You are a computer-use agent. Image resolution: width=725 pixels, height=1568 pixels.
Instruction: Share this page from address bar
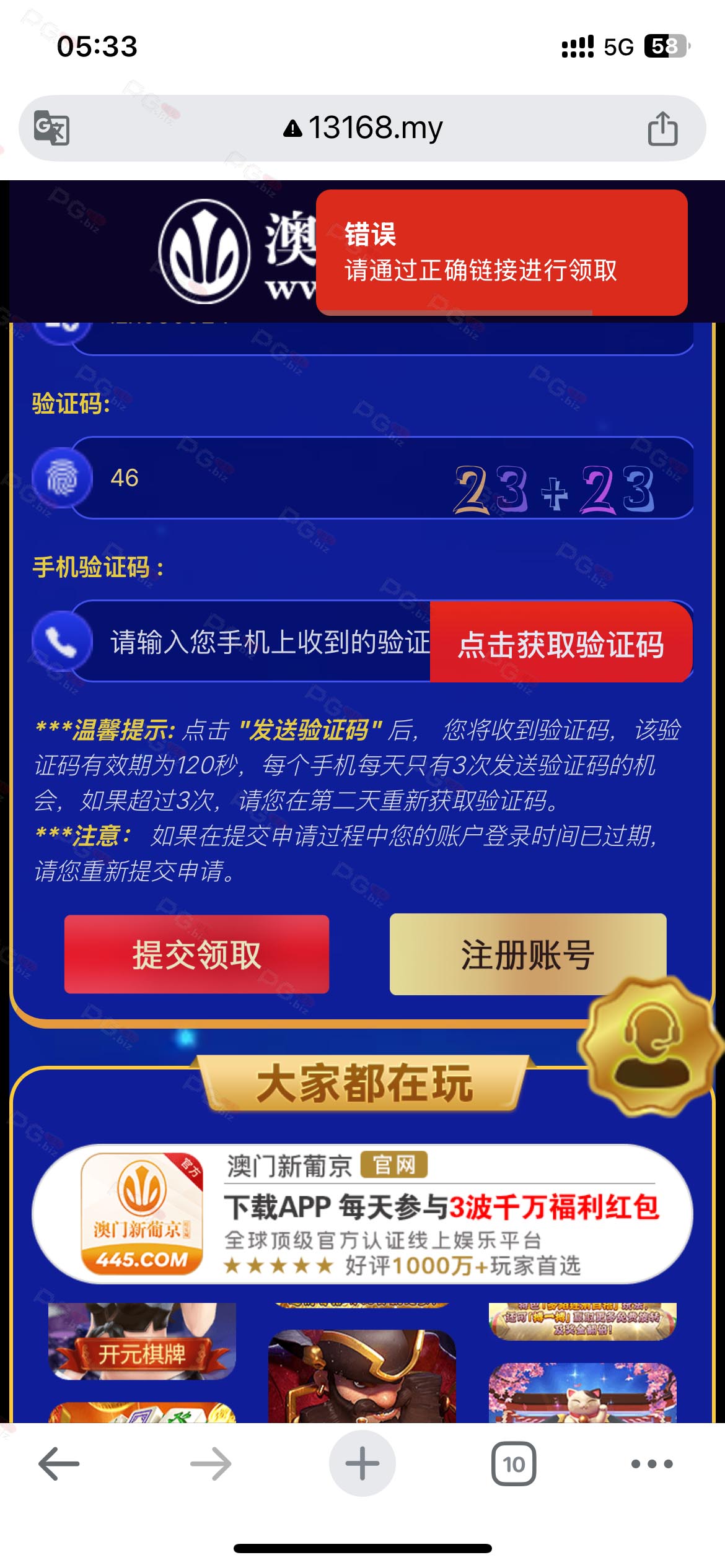tap(662, 128)
